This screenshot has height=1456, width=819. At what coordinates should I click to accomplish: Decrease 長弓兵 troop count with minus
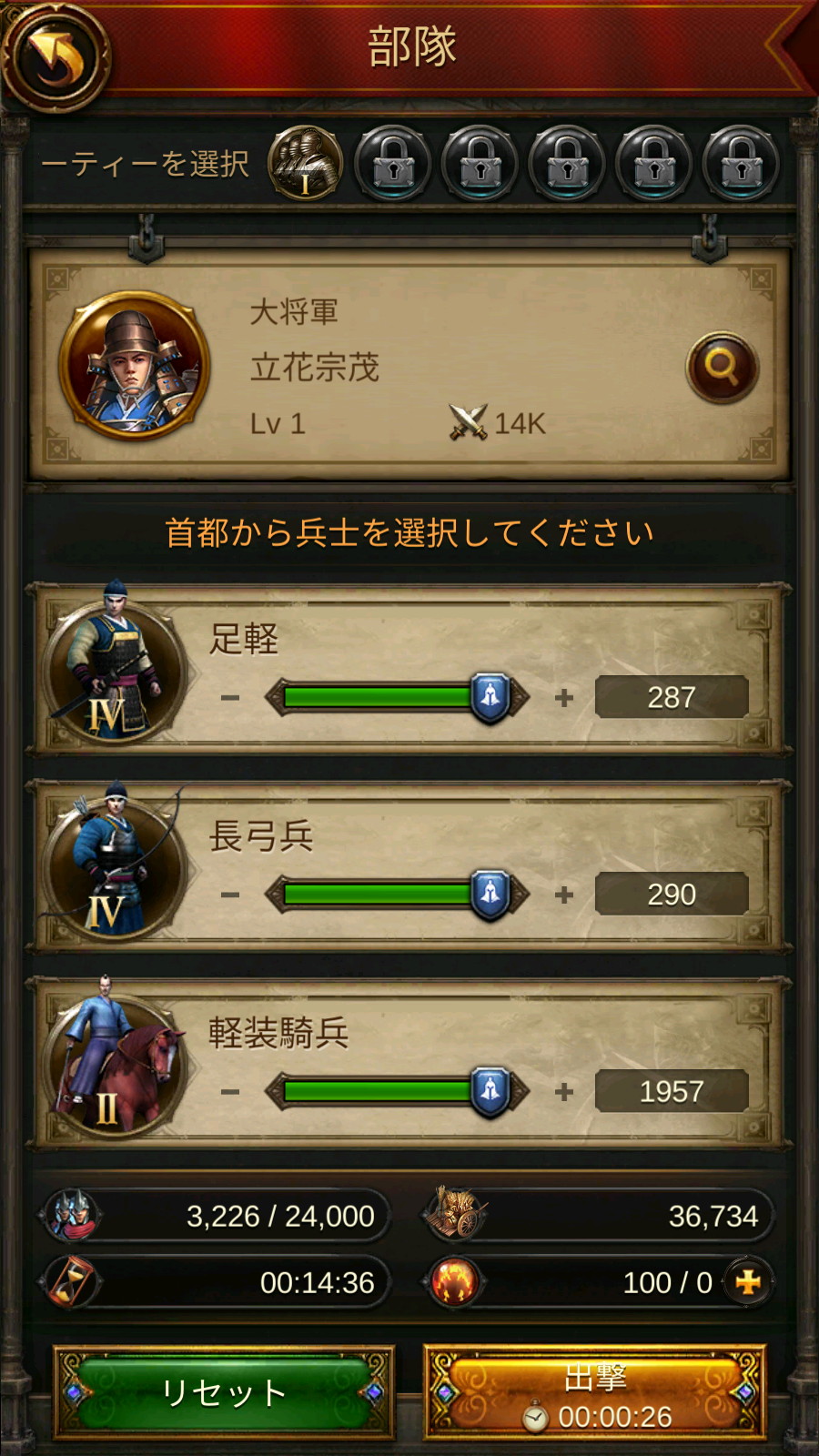230,895
